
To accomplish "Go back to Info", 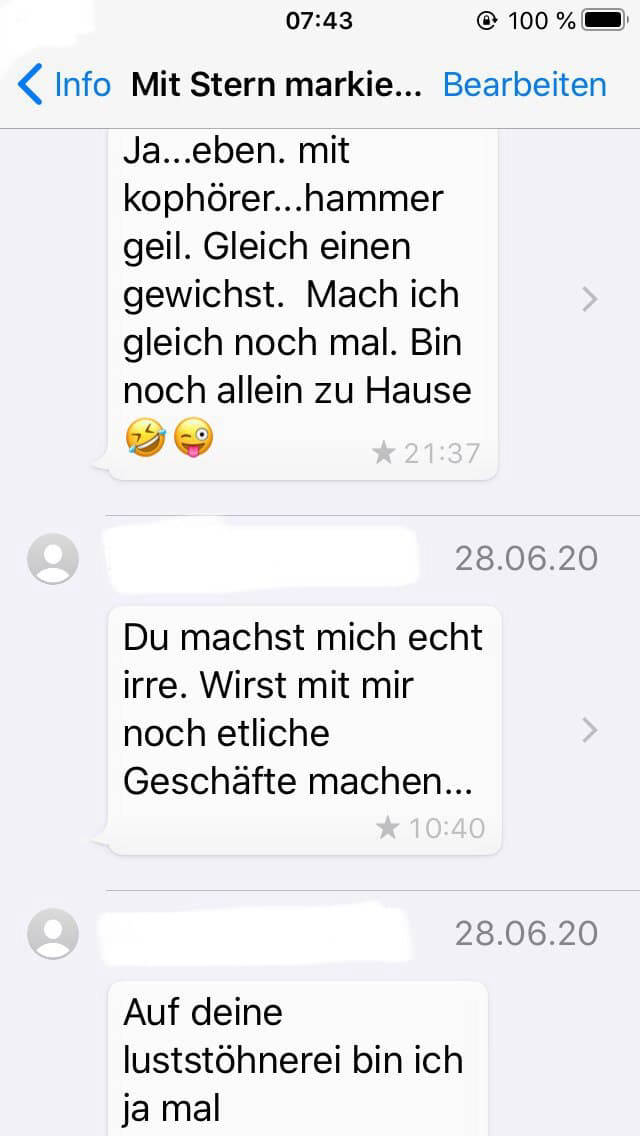I will click(x=65, y=85).
